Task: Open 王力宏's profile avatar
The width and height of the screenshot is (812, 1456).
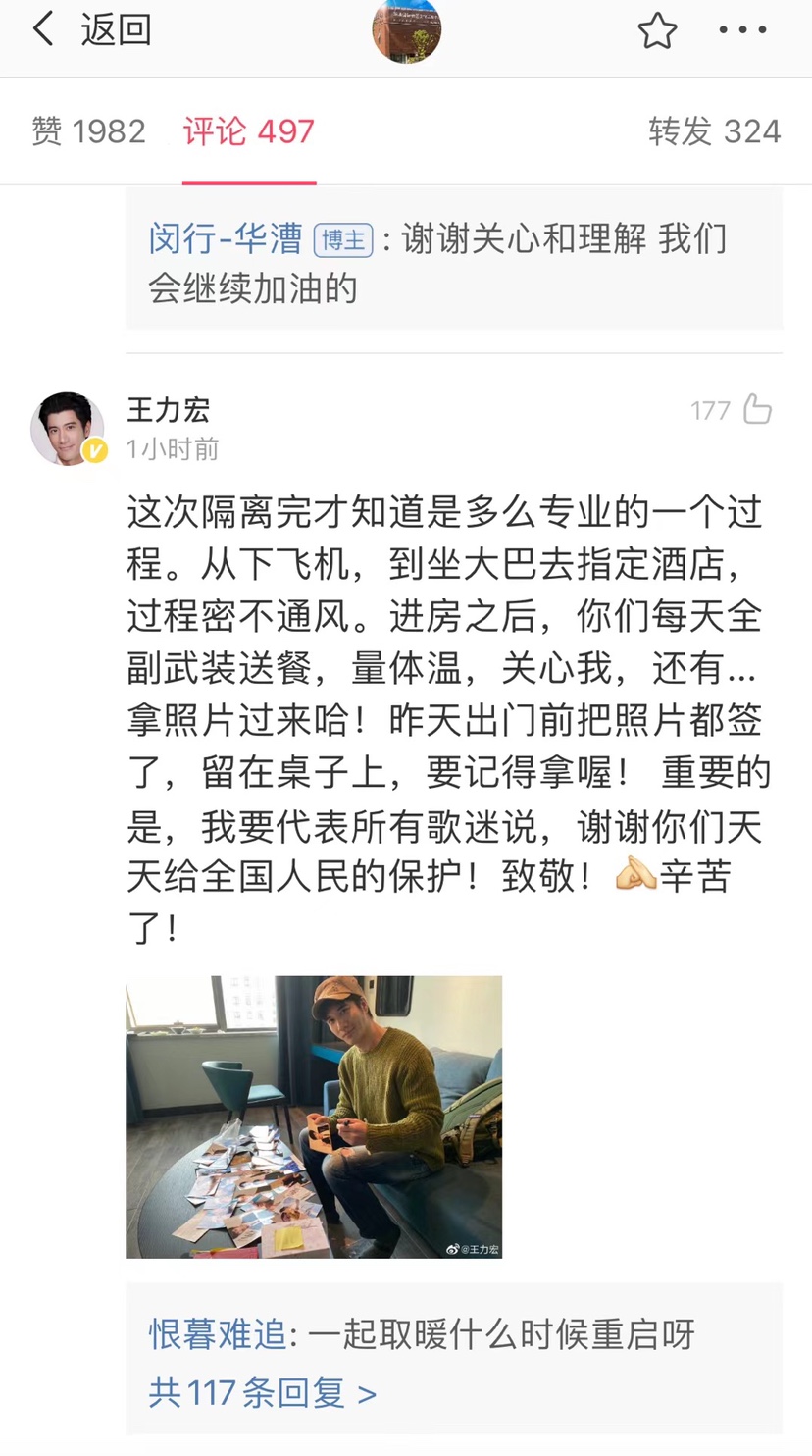Action: [68, 429]
